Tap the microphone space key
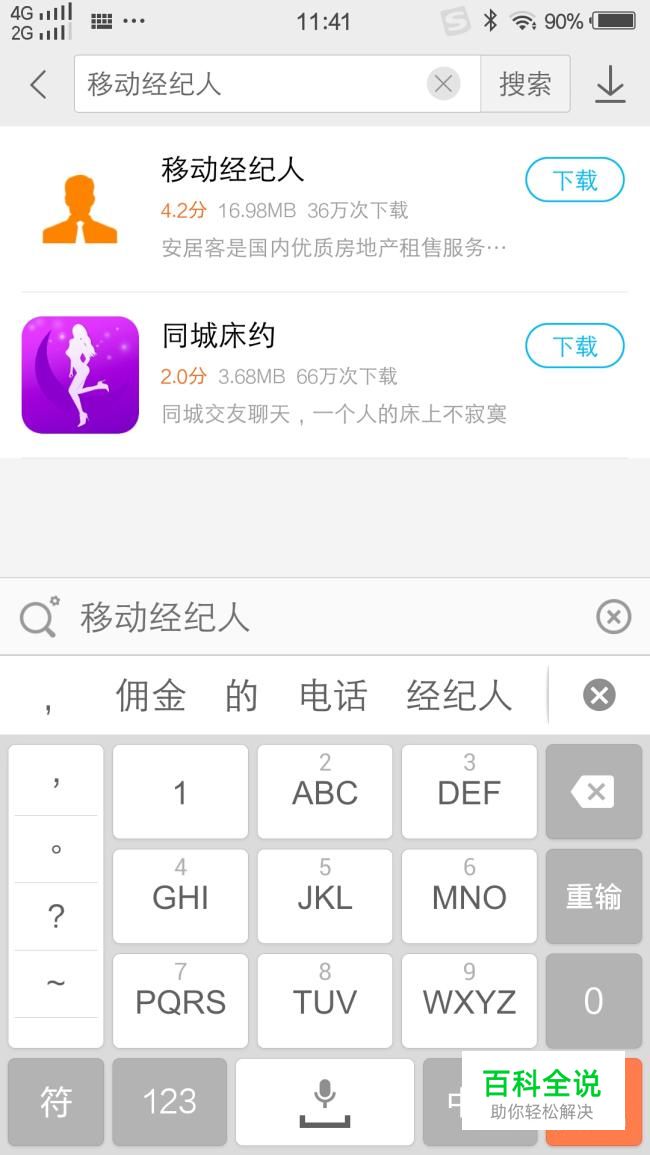 [324, 1101]
